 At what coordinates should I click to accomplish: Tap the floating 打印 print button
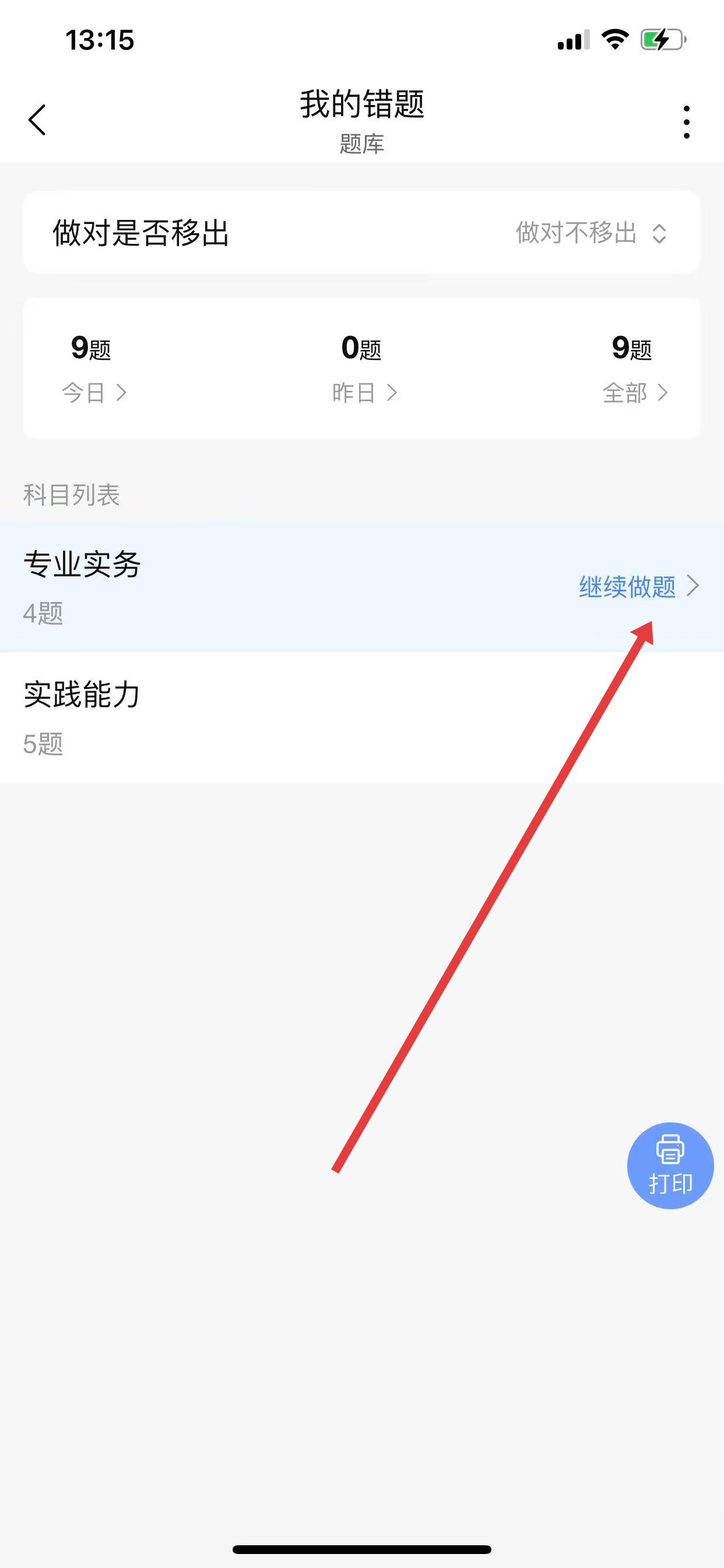click(670, 1165)
